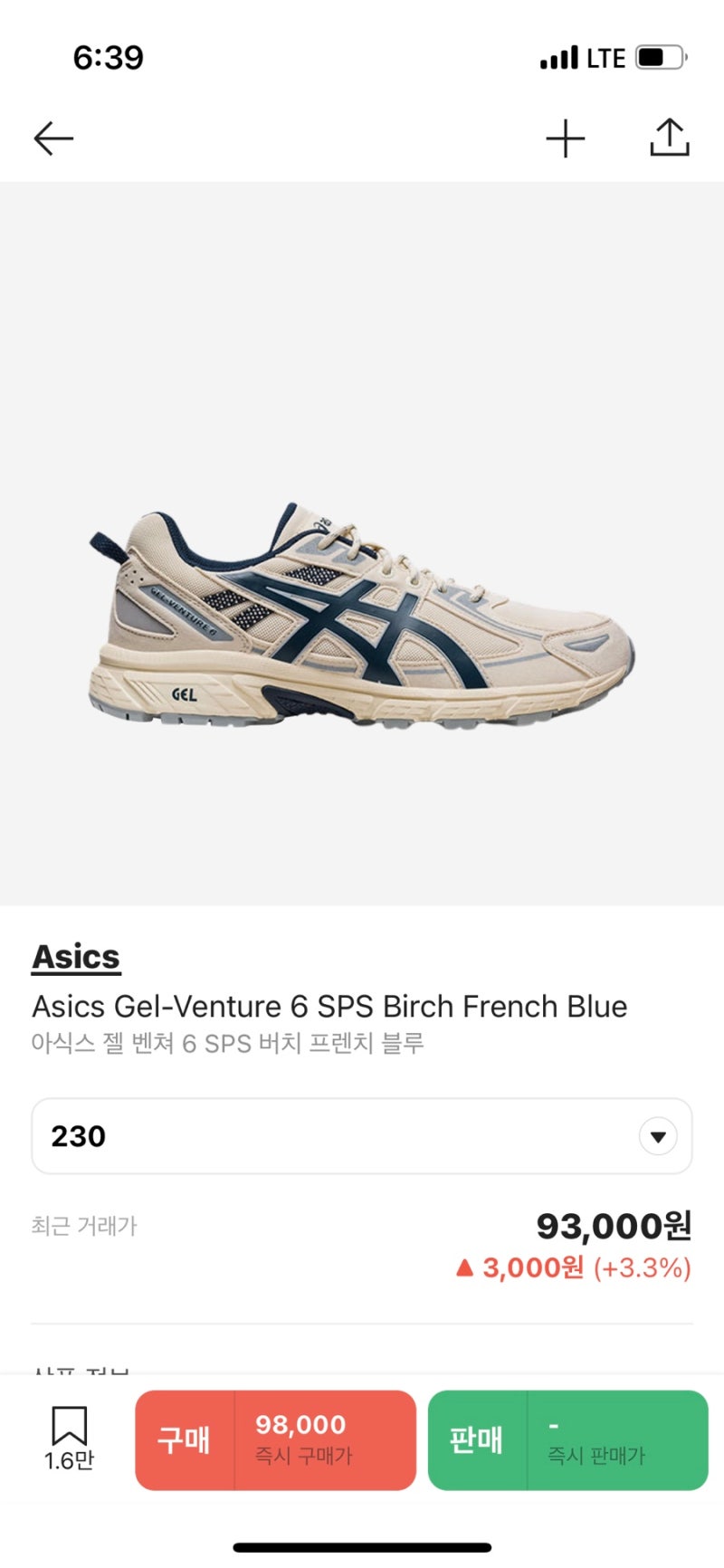The width and height of the screenshot is (724, 1568).
Task: Go back with the arrow icon
Action: [x=53, y=139]
